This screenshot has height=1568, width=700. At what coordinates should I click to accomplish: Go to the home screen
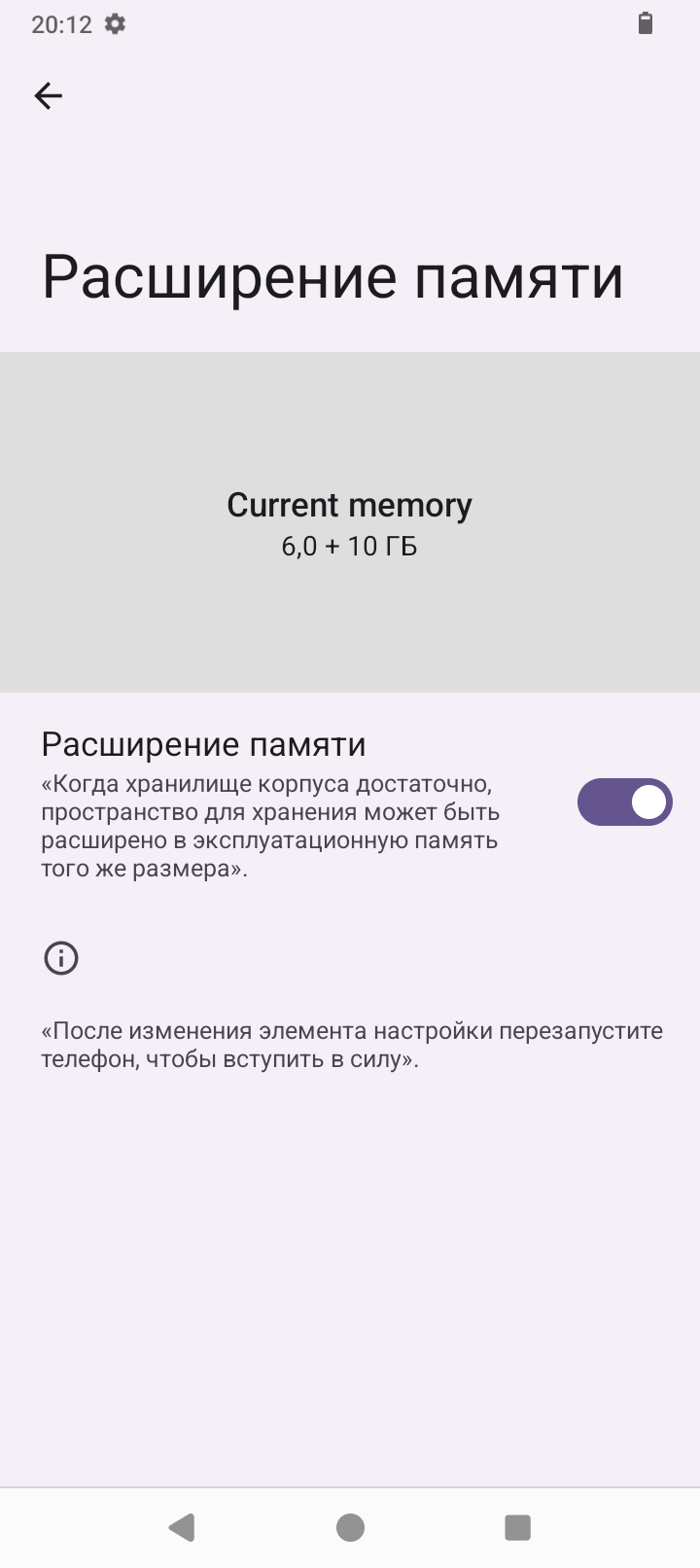350,1527
